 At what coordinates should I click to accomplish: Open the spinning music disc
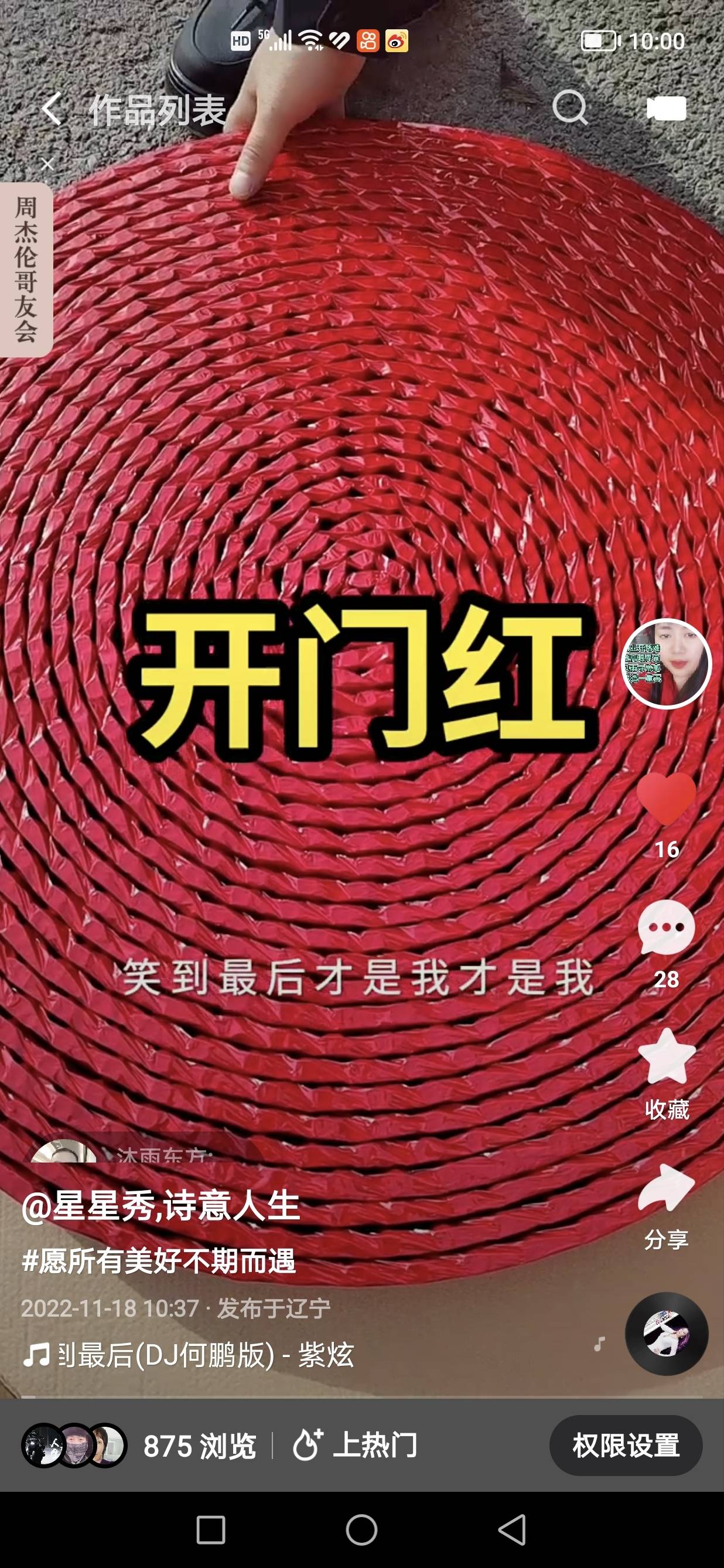tap(665, 1333)
